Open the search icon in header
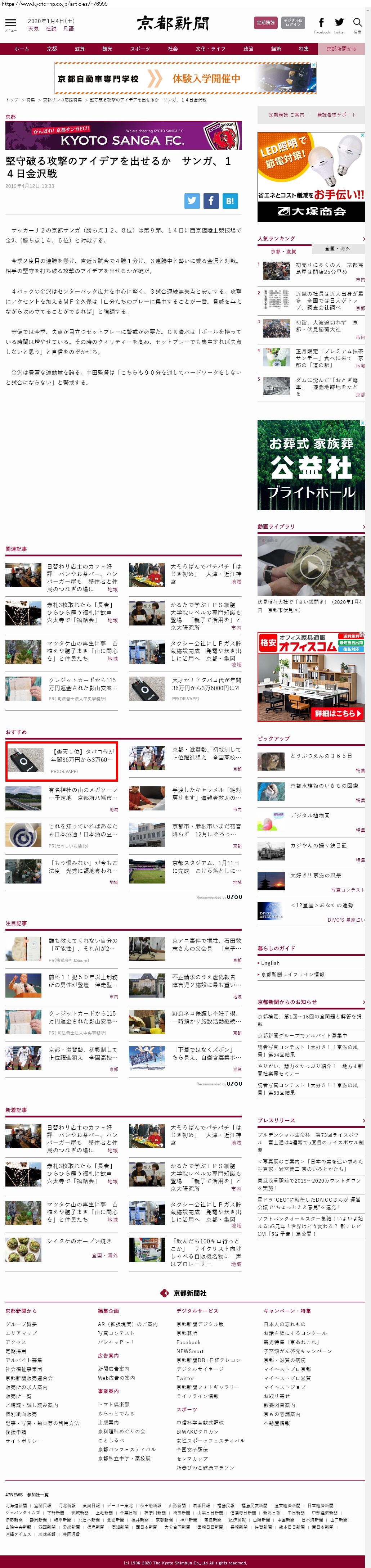 pyautogui.click(x=358, y=23)
